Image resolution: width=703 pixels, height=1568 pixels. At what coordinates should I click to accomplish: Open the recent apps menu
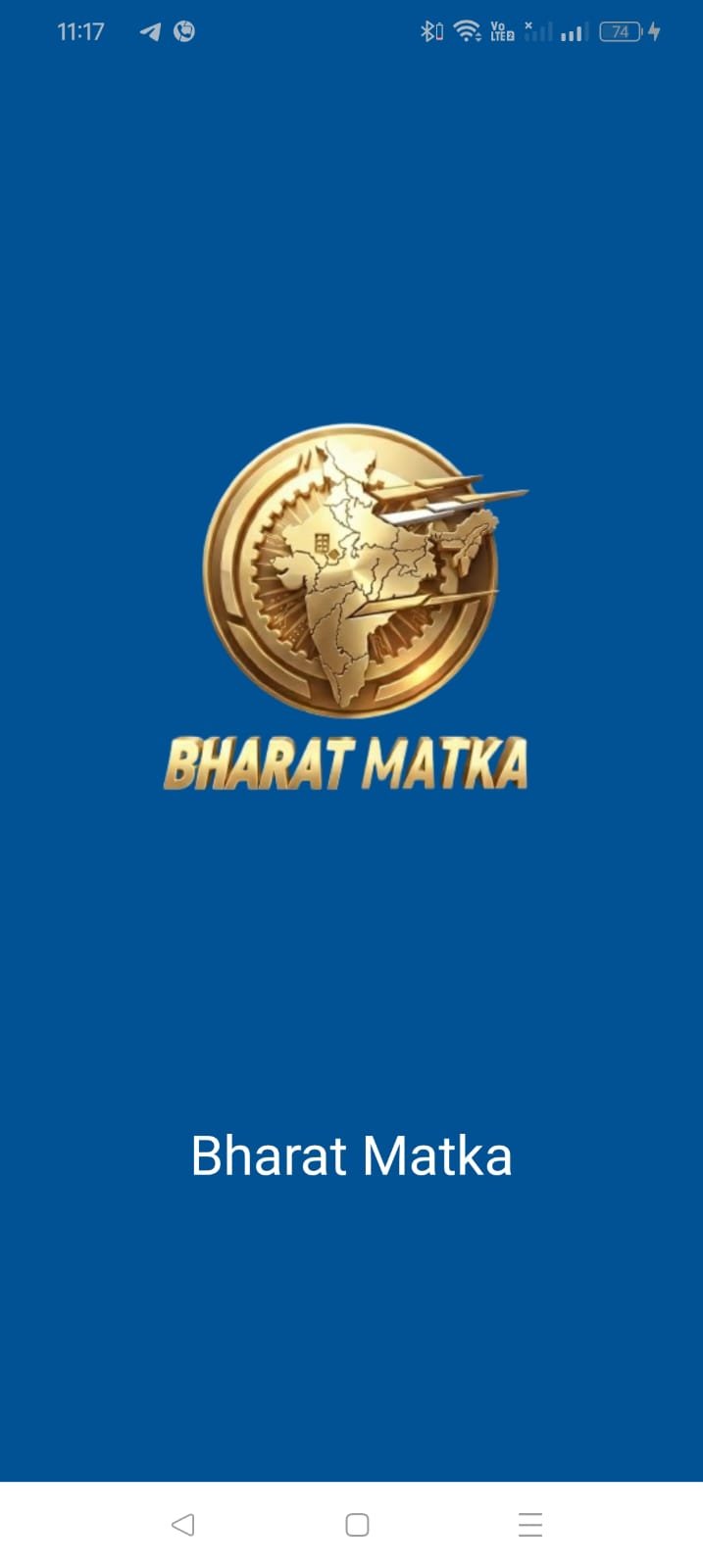[530, 1524]
